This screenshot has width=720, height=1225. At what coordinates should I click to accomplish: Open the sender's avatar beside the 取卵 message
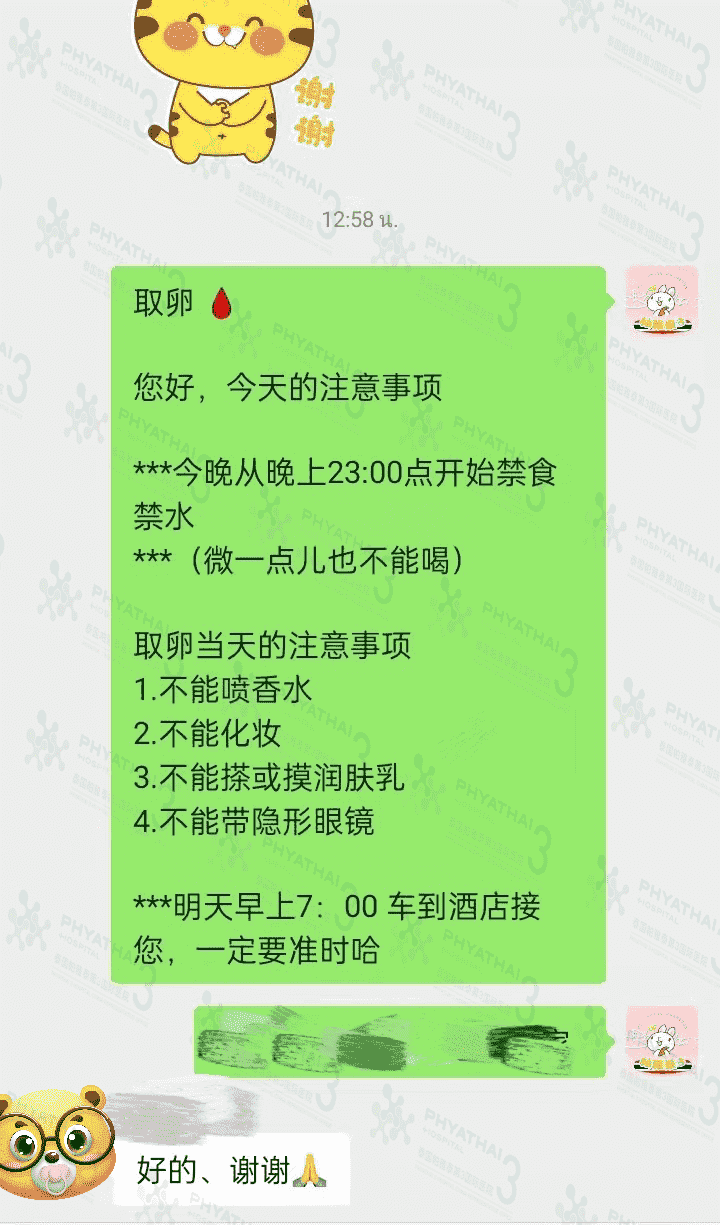click(661, 301)
